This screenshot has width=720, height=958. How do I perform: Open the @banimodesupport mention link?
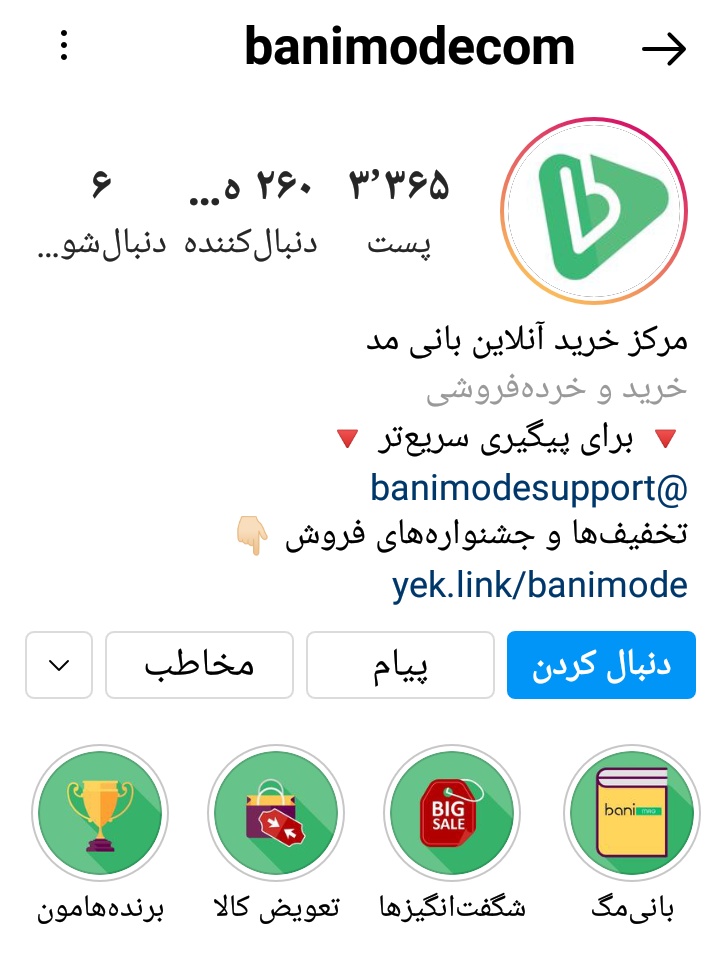click(529, 488)
